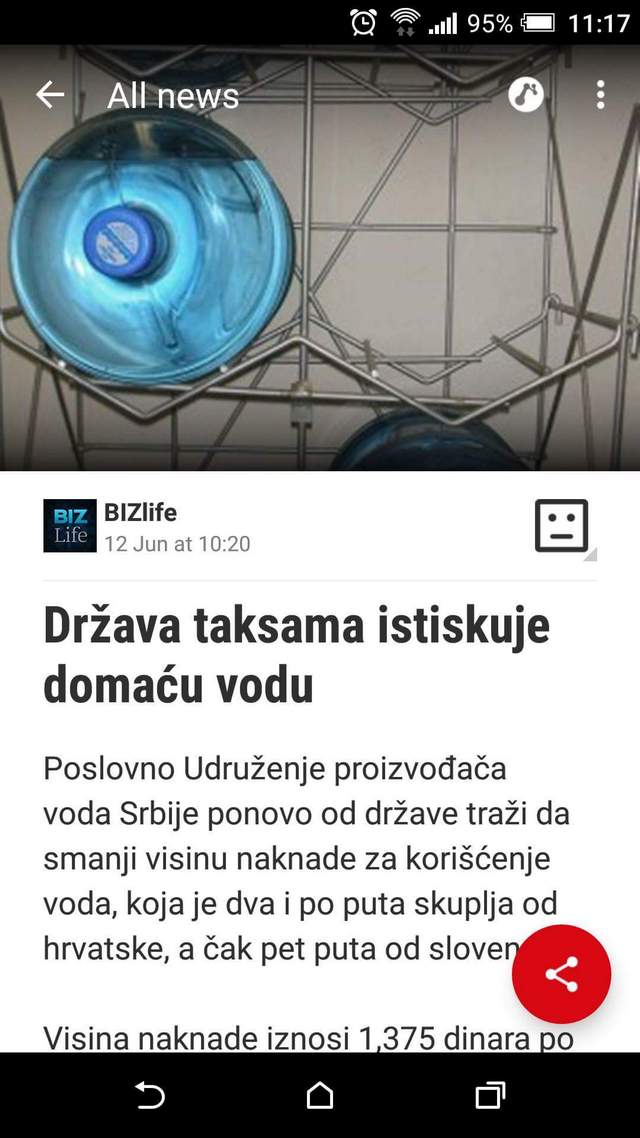Tap the round white icon in the top bar
Screen dimensions: 640x1138
[x=526, y=95]
